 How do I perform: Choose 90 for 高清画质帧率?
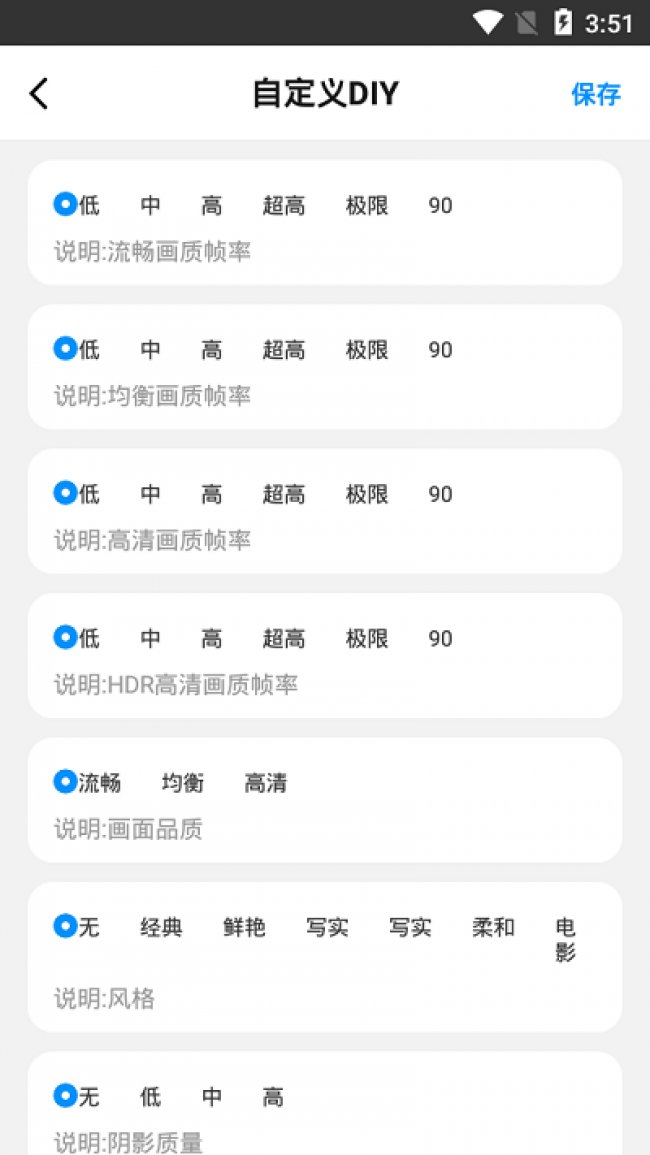440,494
